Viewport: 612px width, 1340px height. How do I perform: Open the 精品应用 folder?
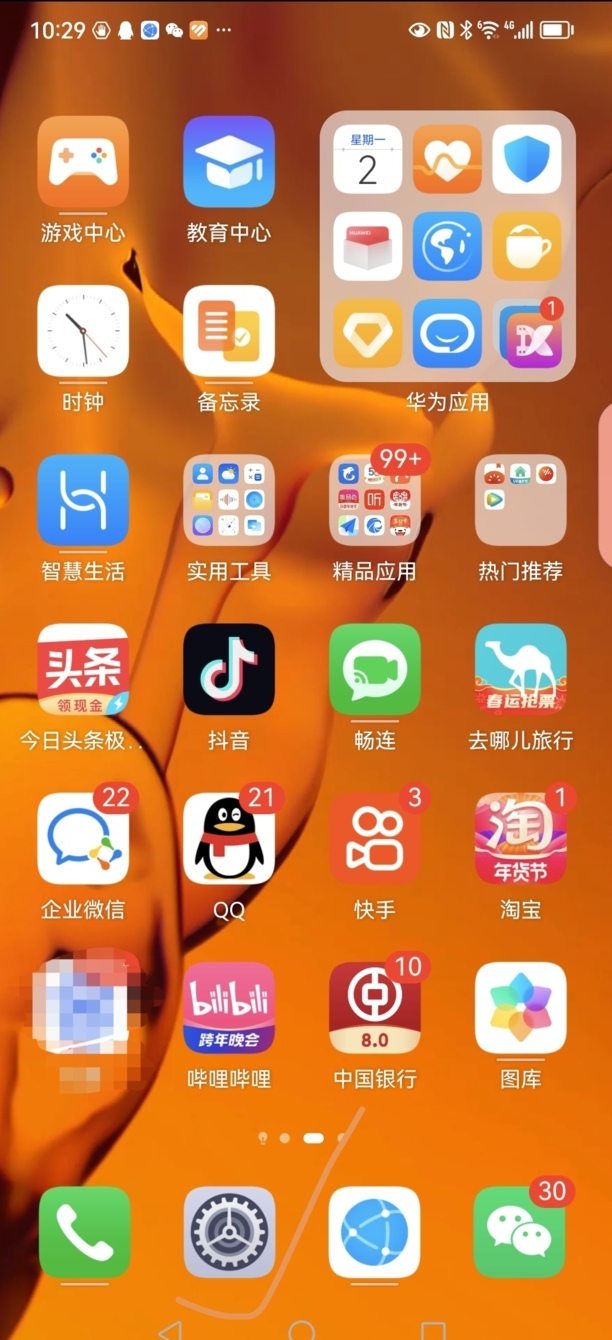click(375, 500)
